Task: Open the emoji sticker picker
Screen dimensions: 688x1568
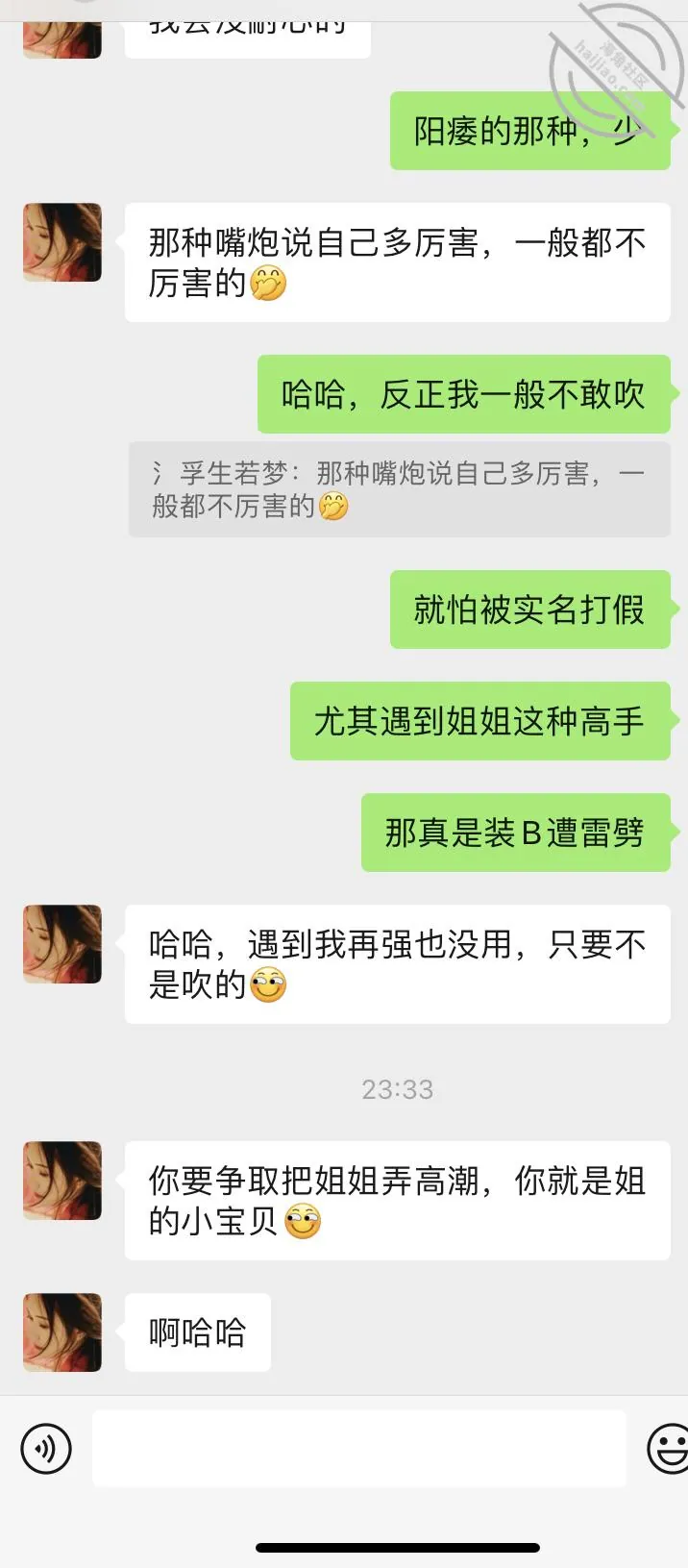Action: point(669,1448)
